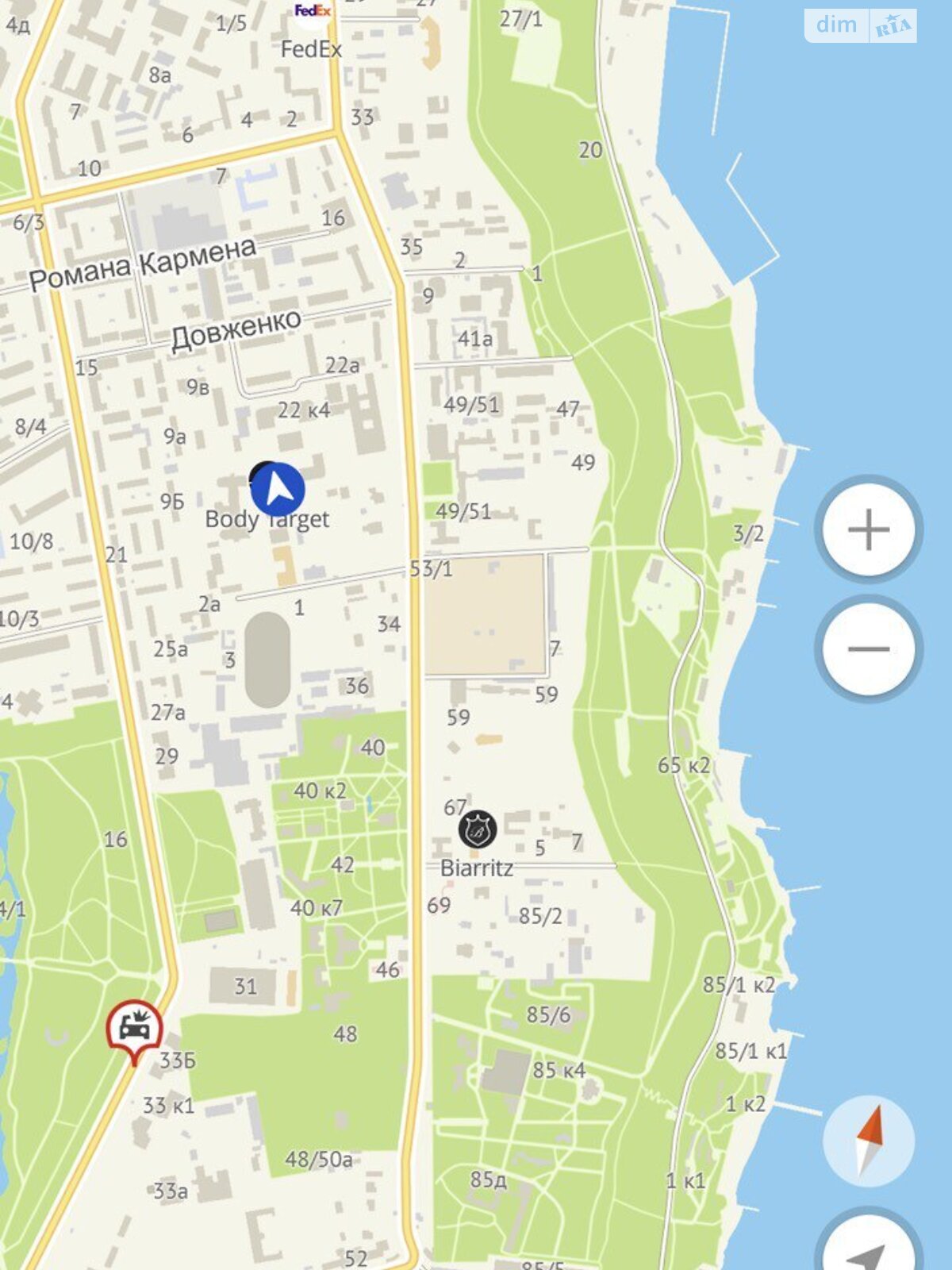Zoom out of the map
The width and height of the screenshot is (952, 1270).
pos(869,648)
